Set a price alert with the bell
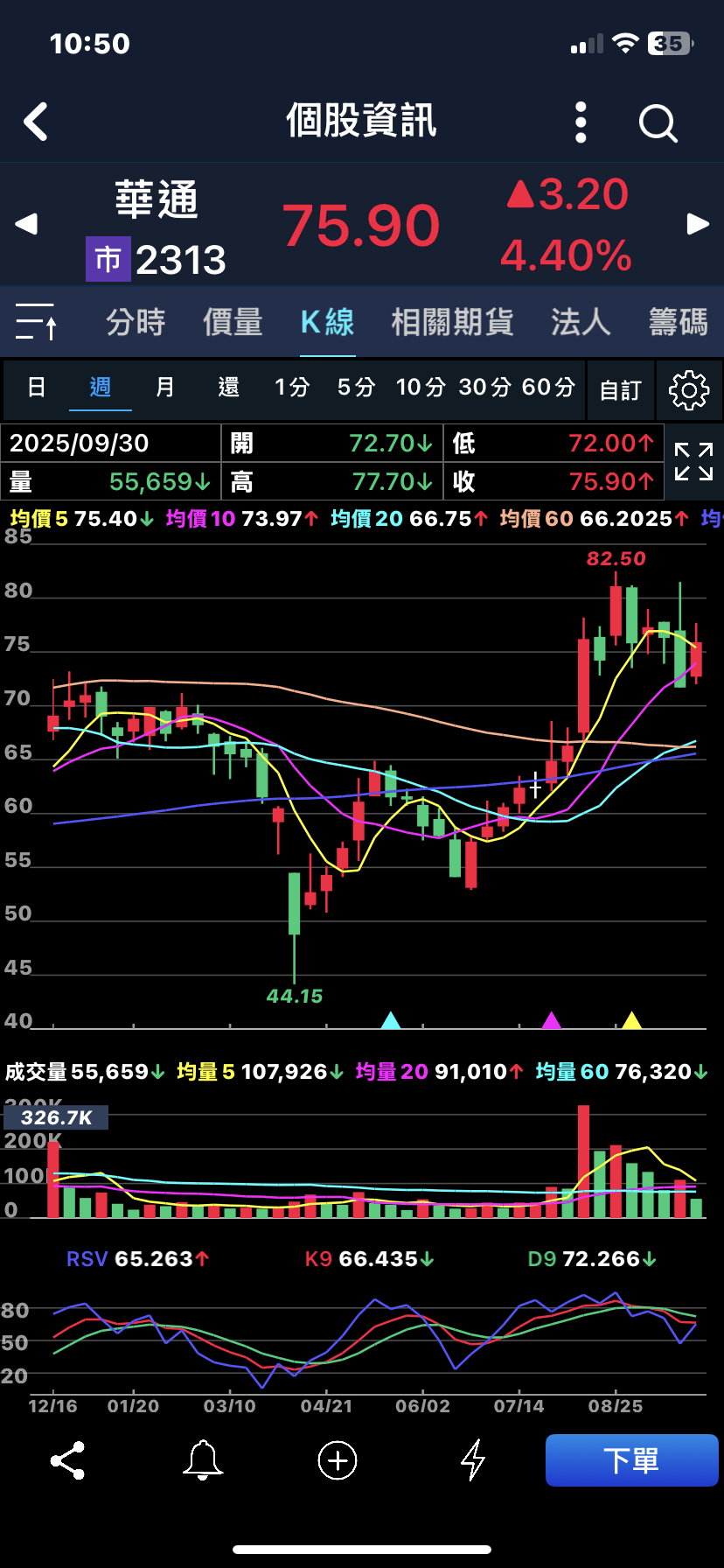Image resolution: width=724 pixels, height=1568 pixels. coord(203,1460)
